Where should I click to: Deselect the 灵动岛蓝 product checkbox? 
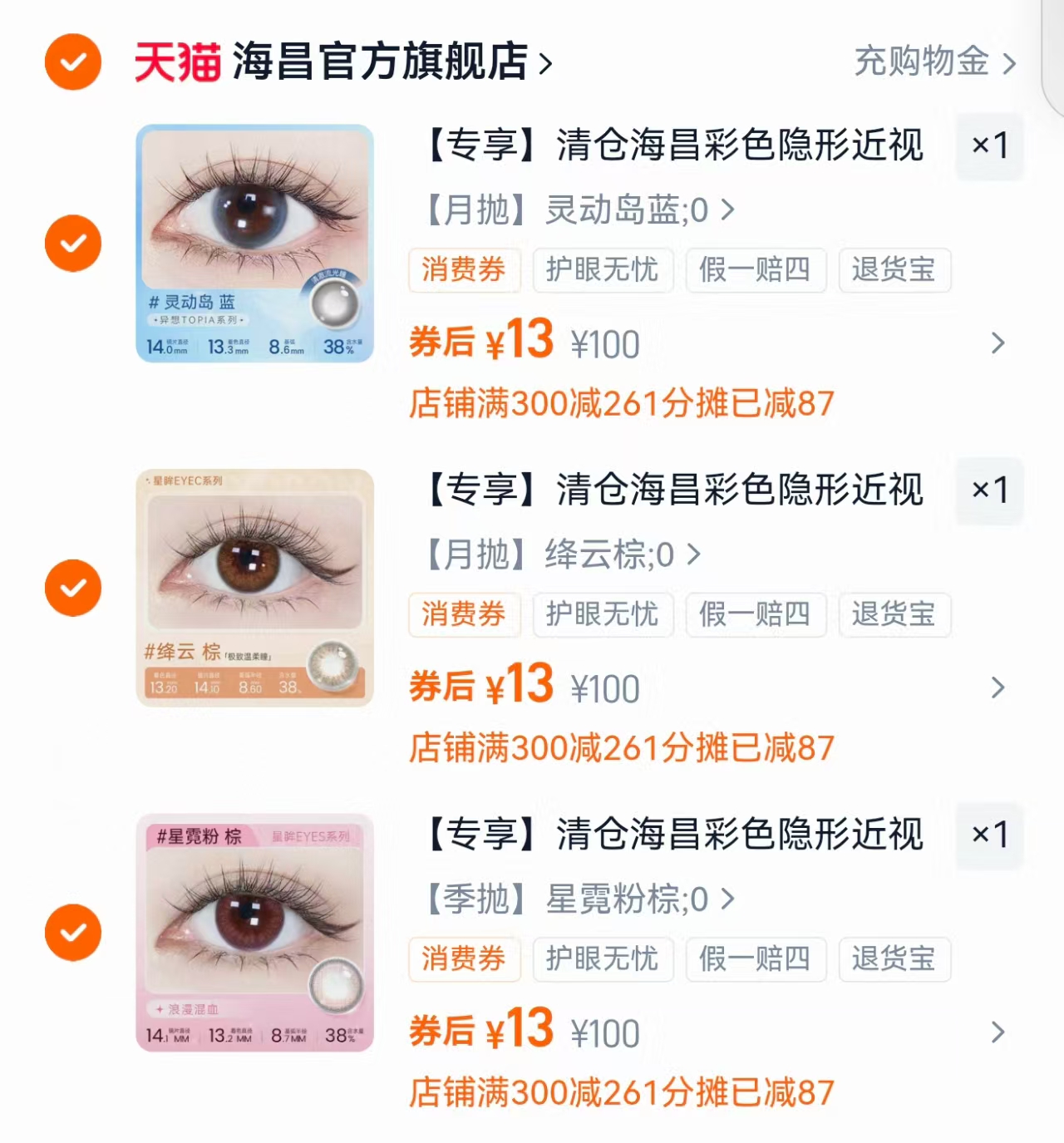(73, 243)
